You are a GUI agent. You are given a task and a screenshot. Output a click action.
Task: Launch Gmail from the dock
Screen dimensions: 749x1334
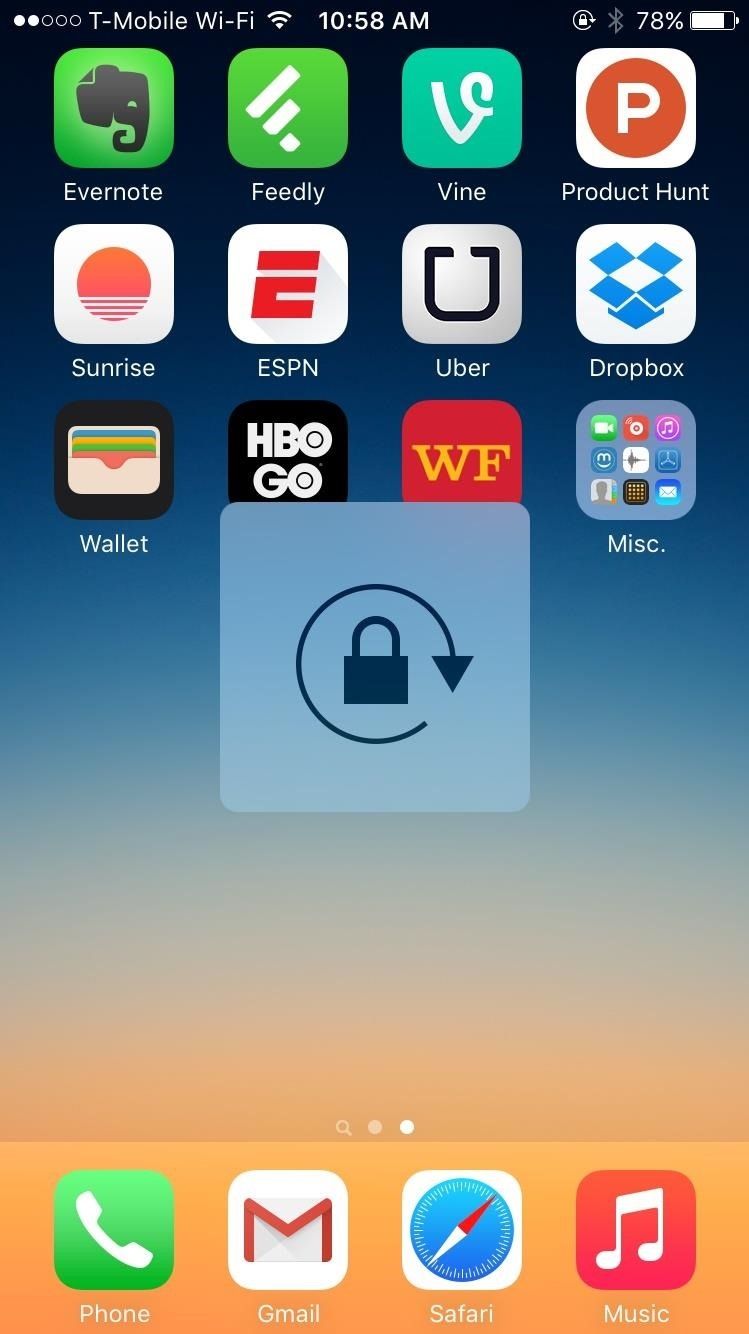pos(287,1230)
